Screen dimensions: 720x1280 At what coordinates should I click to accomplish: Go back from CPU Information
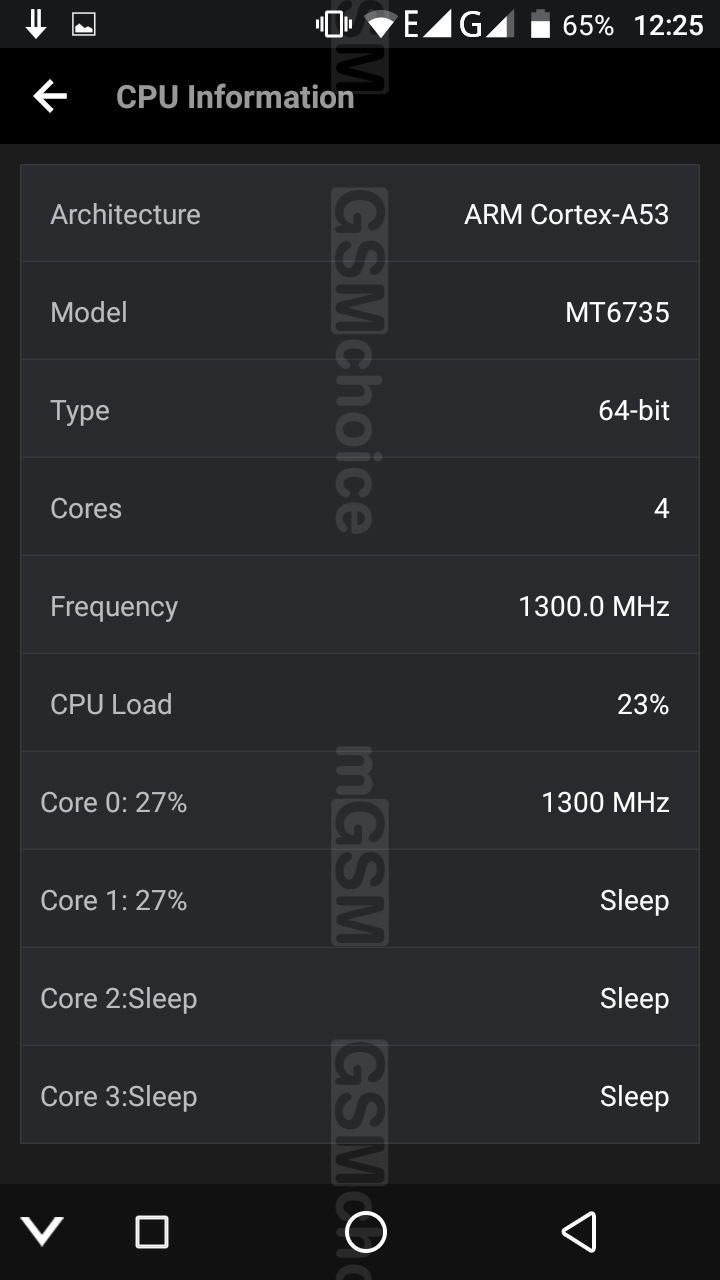pos(50,96)
